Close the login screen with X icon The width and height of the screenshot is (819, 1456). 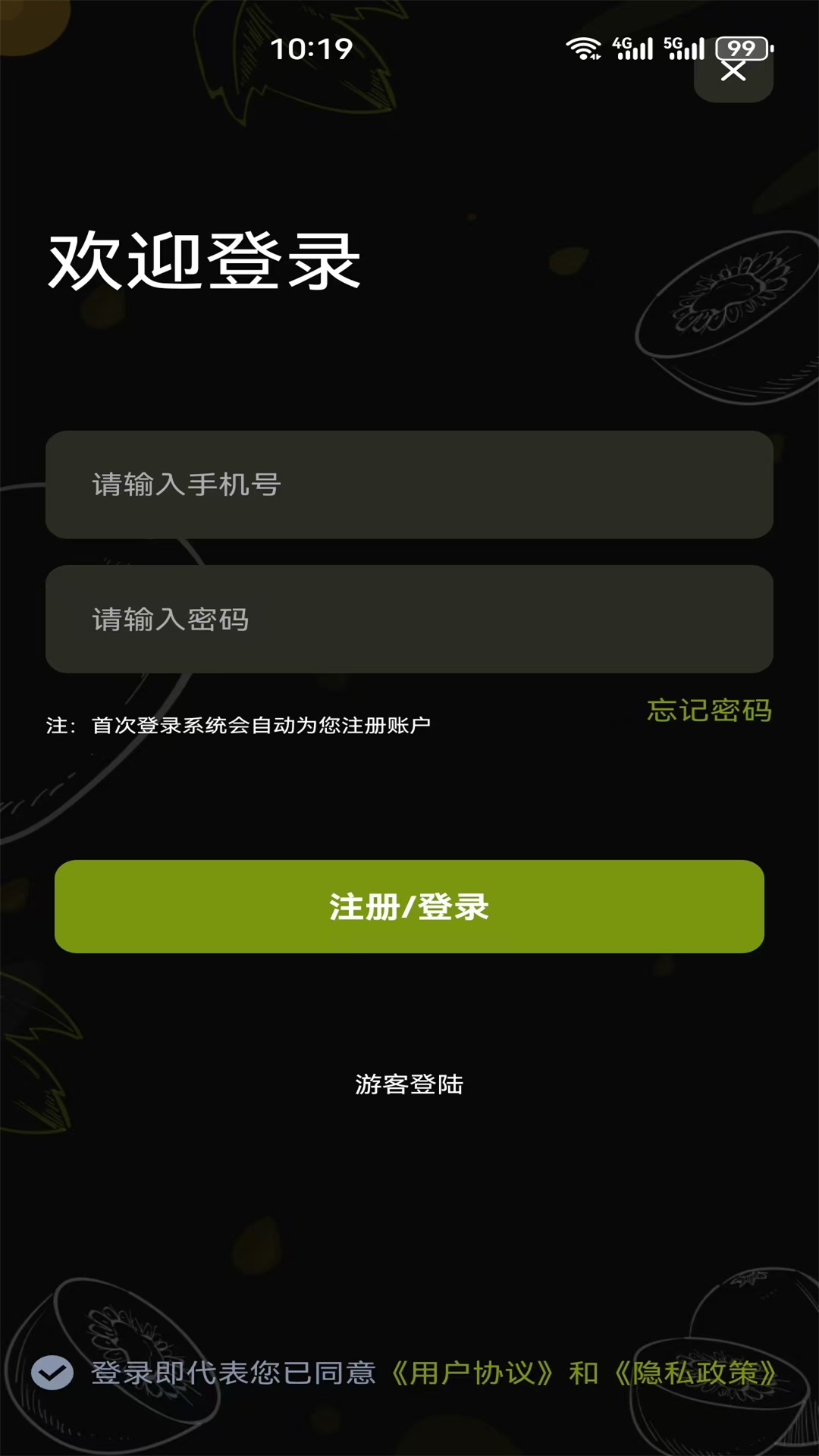click(733, 72)
